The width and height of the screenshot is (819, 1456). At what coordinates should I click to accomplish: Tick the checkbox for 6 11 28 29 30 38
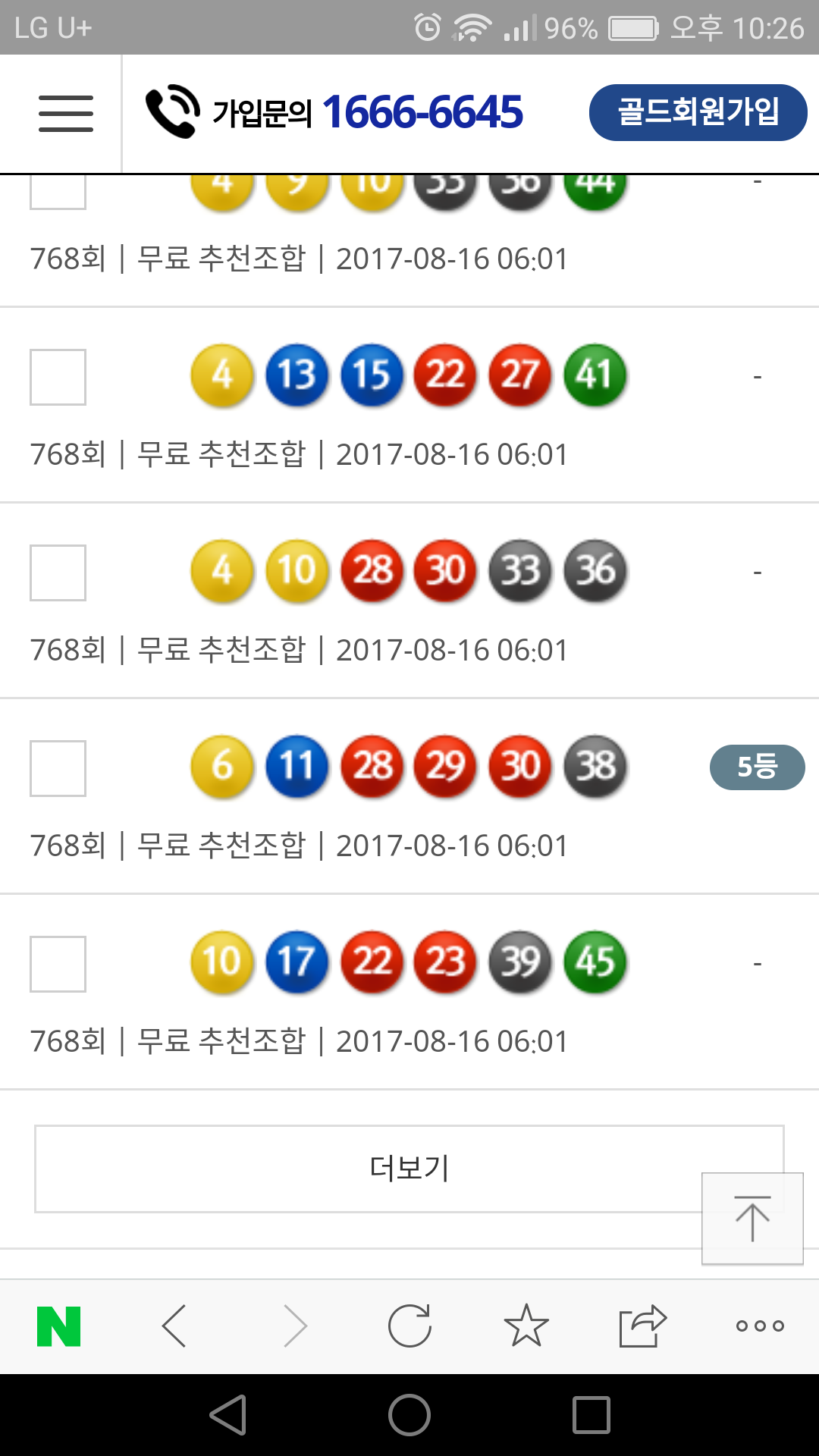(x=58, y=768)
